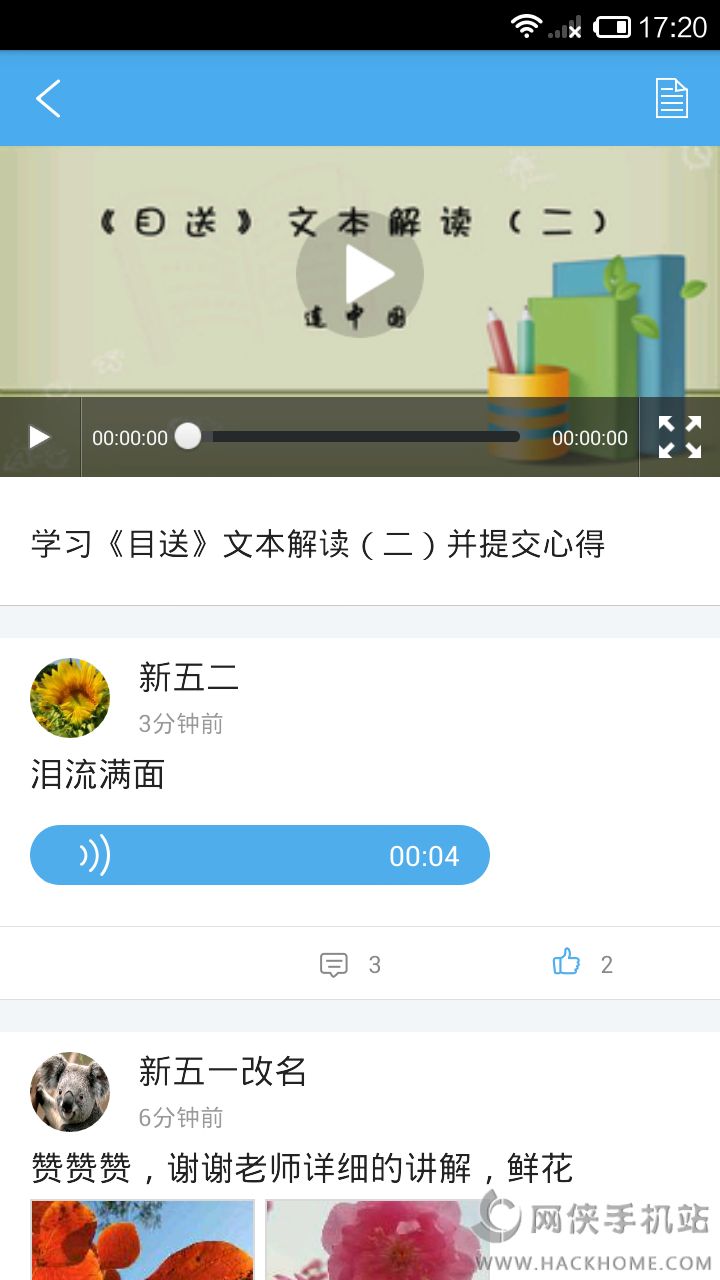Tap the video progress slider handle

188,436
